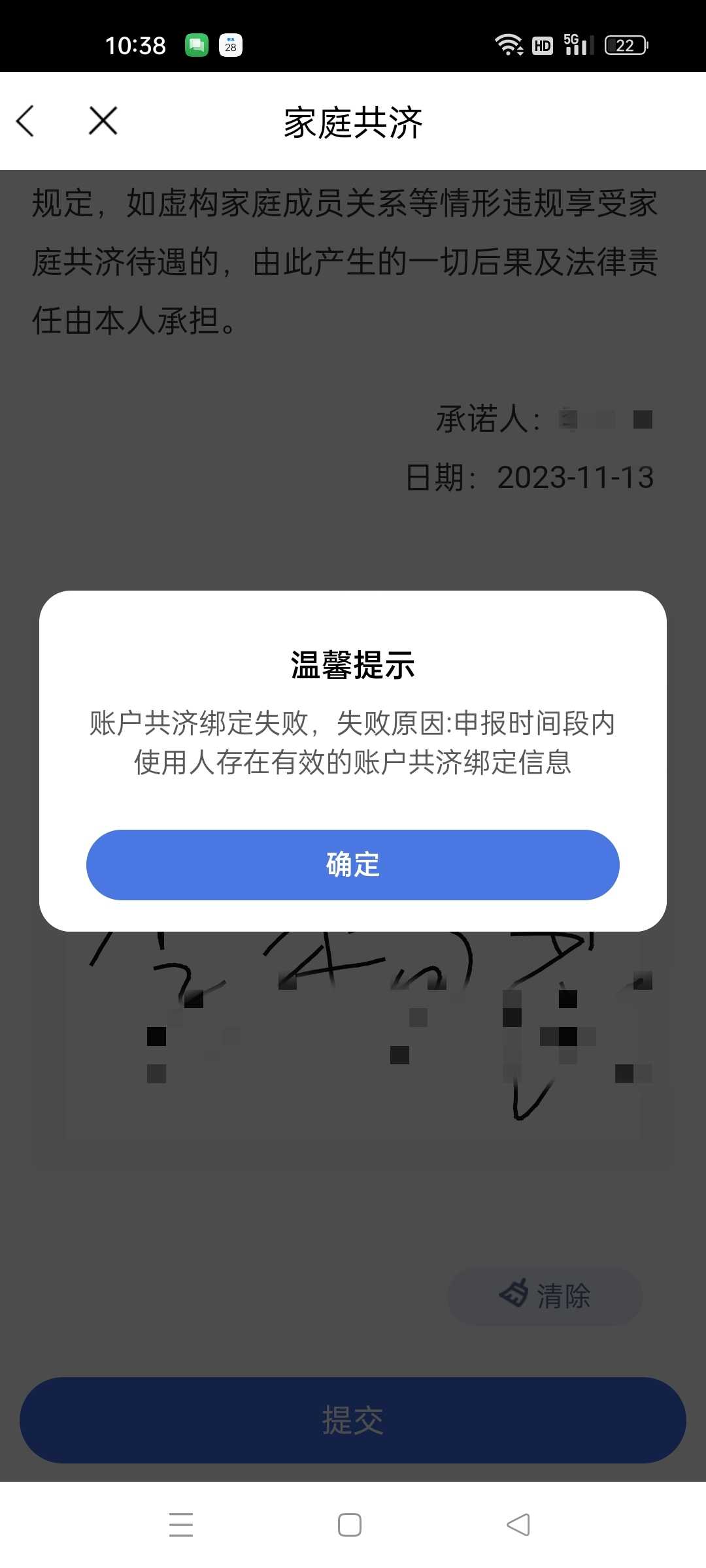Open the system recent apps menu
This screenshot has width=706, height=1568.
181,1524
